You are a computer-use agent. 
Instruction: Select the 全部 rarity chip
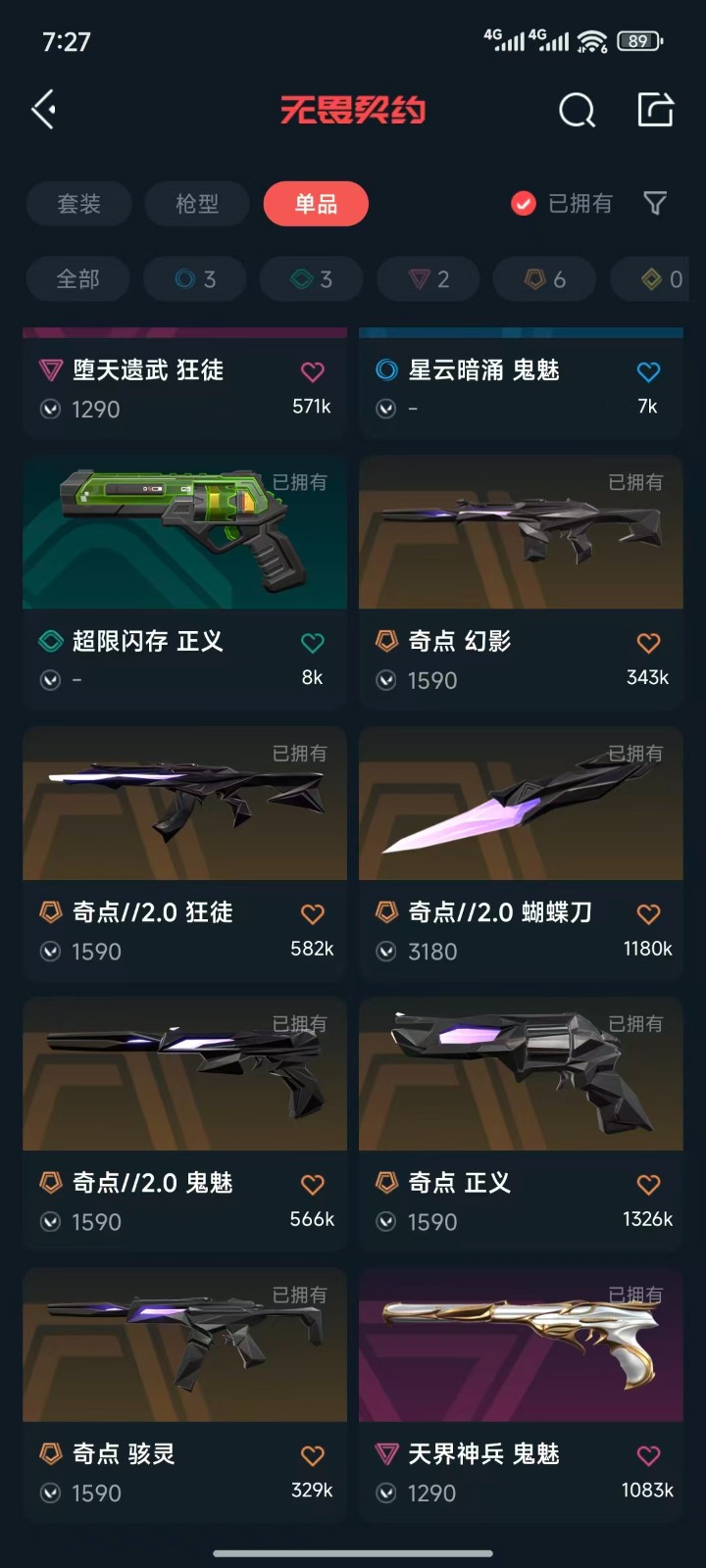pyautogui.click(x=78, y=279)
